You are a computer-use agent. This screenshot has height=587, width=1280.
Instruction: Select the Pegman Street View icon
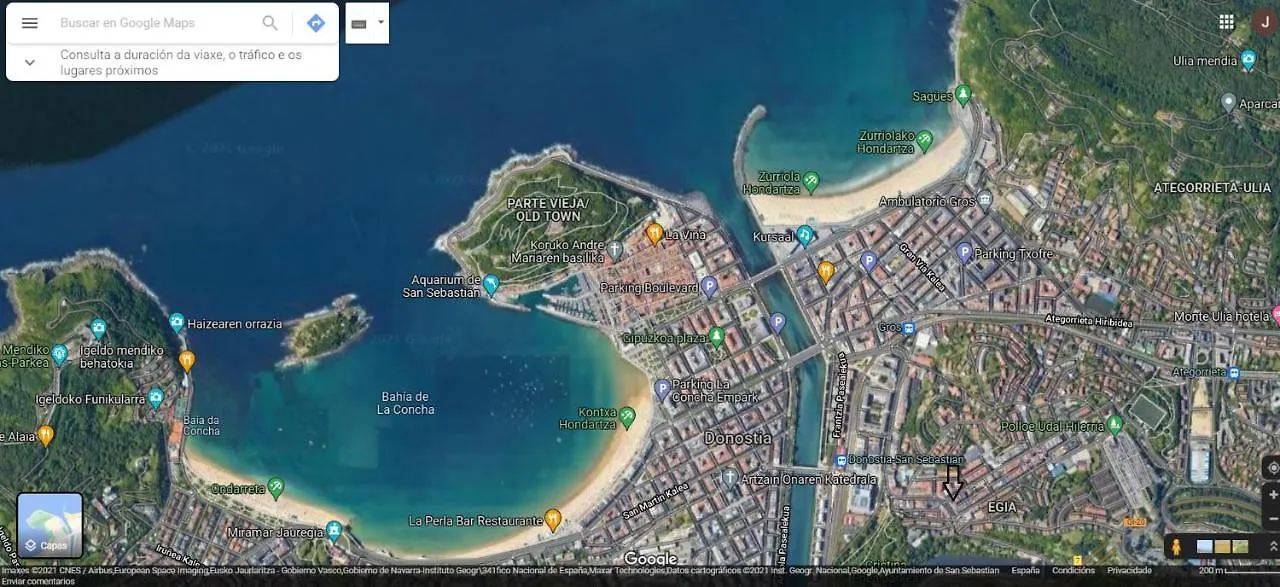(1177, 546)
